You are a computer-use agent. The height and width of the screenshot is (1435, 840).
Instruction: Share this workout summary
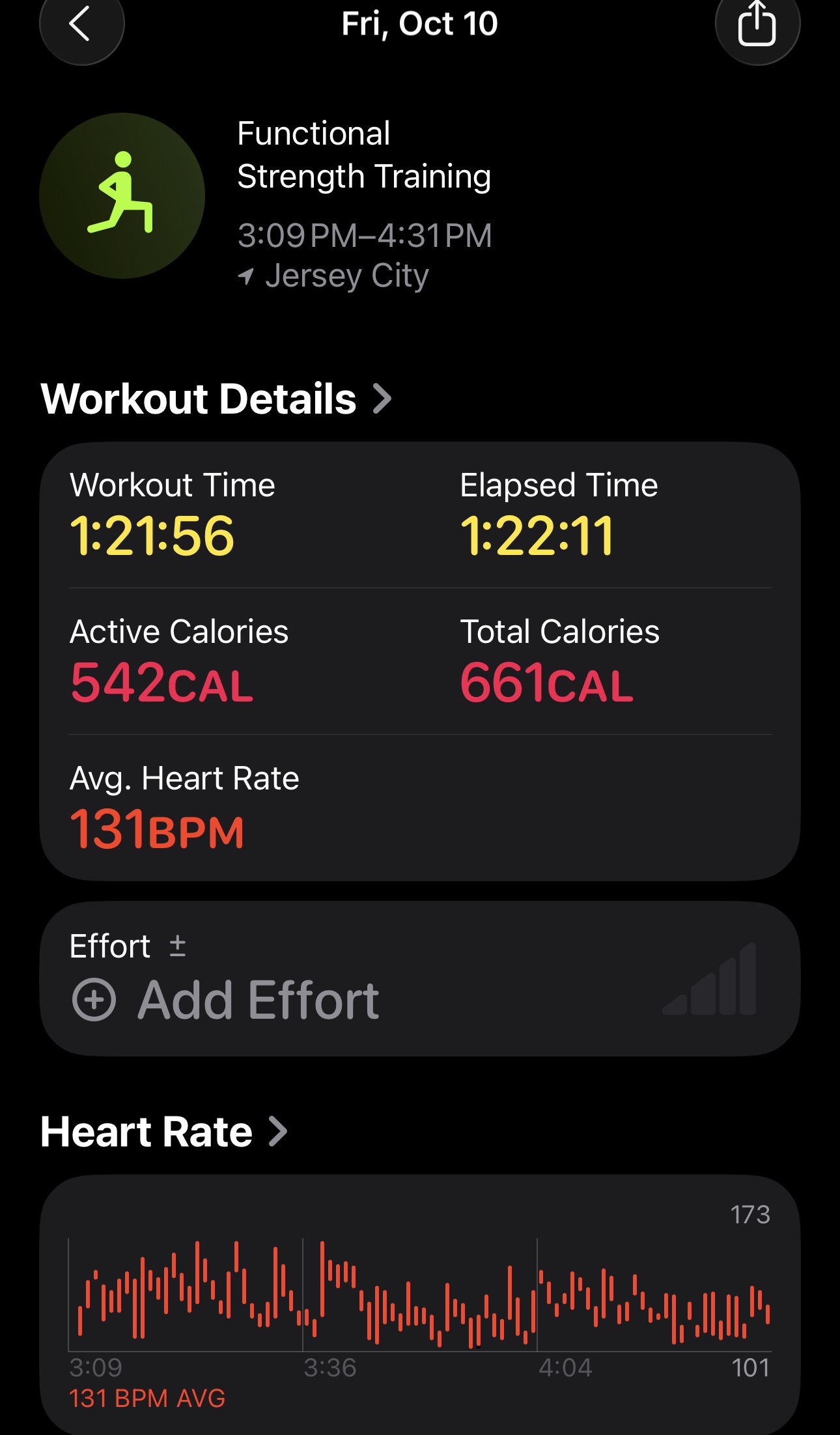coord(757,25)
